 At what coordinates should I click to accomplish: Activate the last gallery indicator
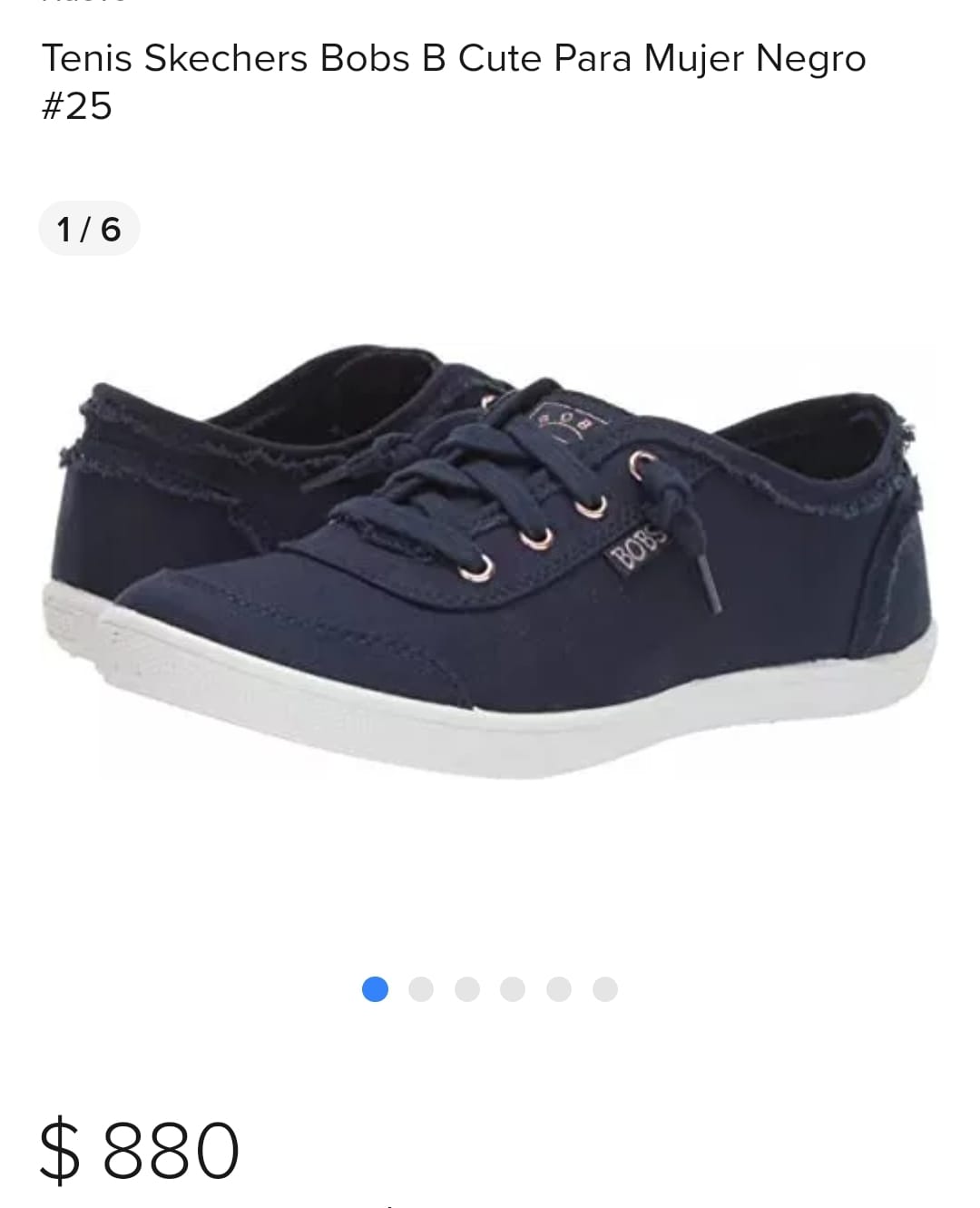pyautogui.click(x=604, y=990)
